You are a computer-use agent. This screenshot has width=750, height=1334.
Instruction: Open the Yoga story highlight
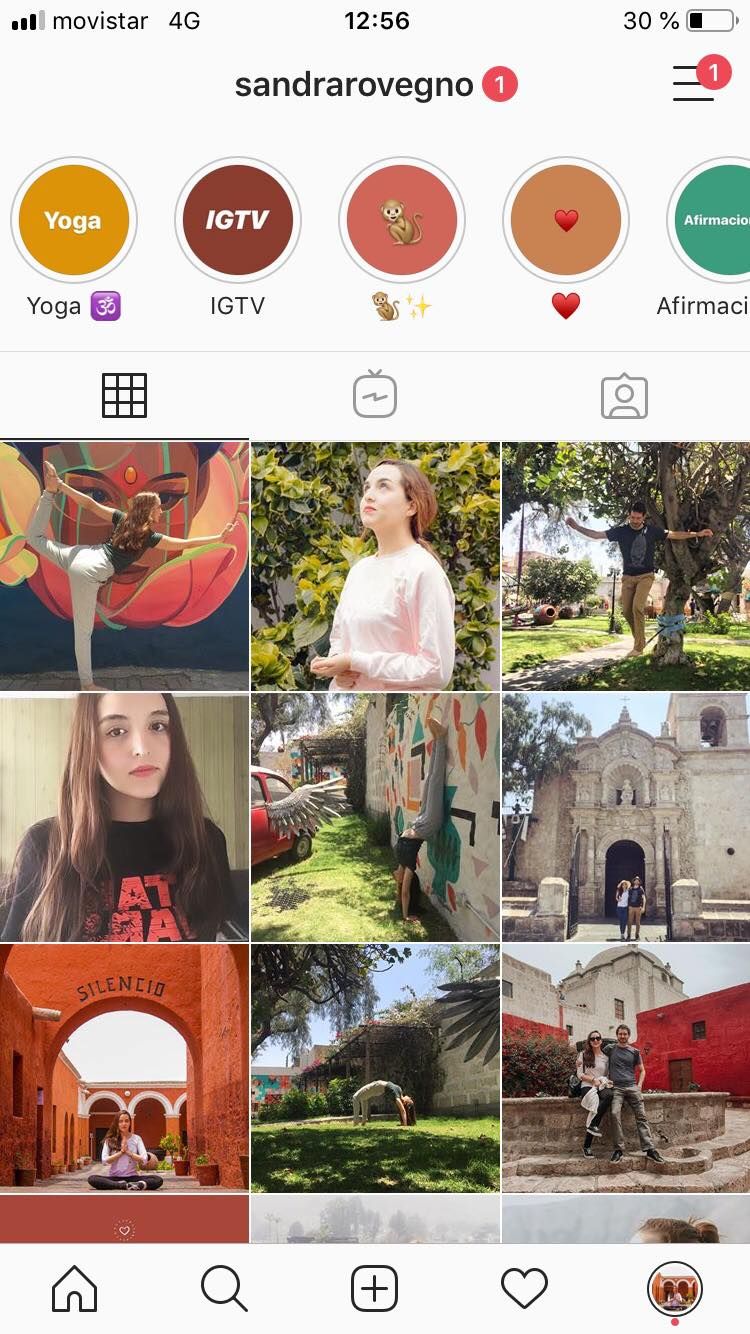(74, 220)
